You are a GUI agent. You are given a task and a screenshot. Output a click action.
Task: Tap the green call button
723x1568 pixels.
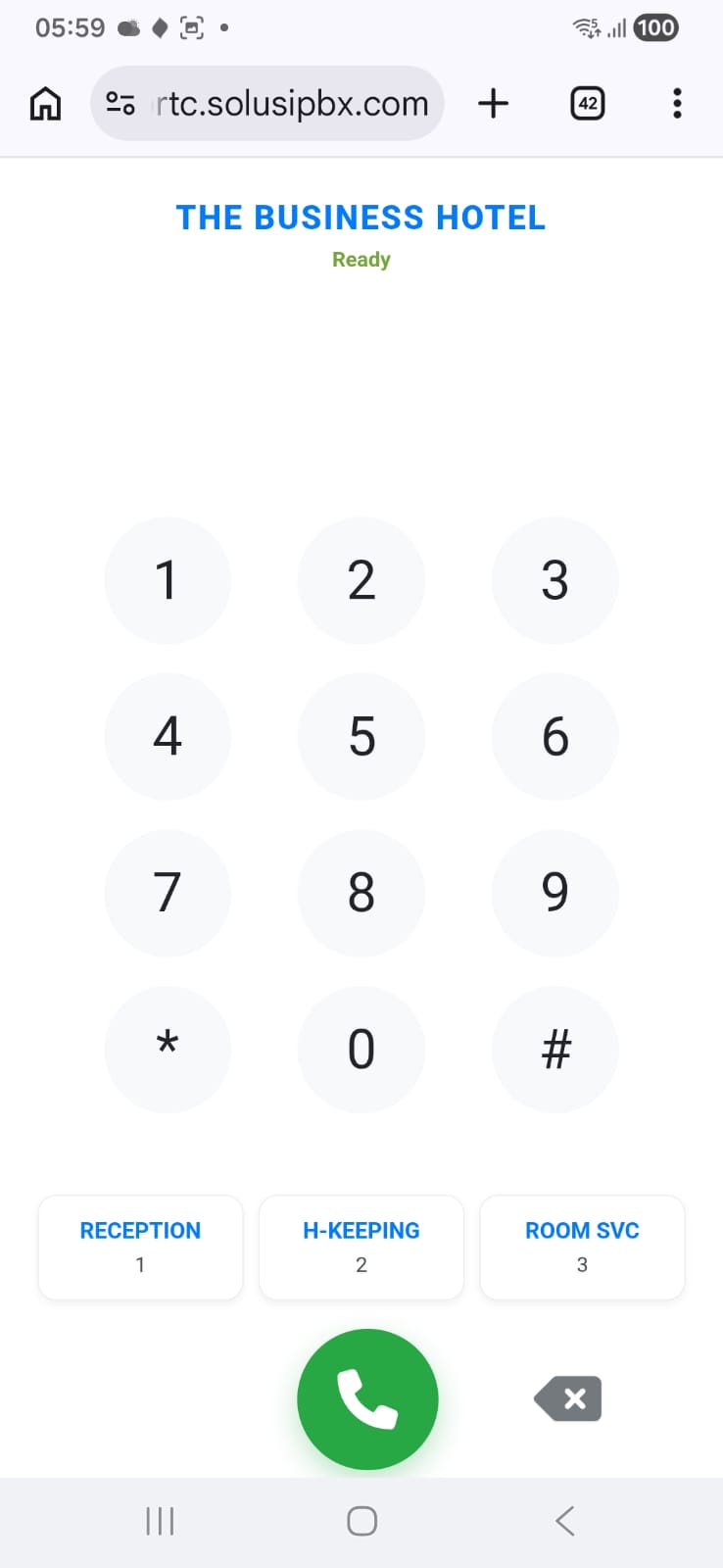click(x=366, y=1398)
